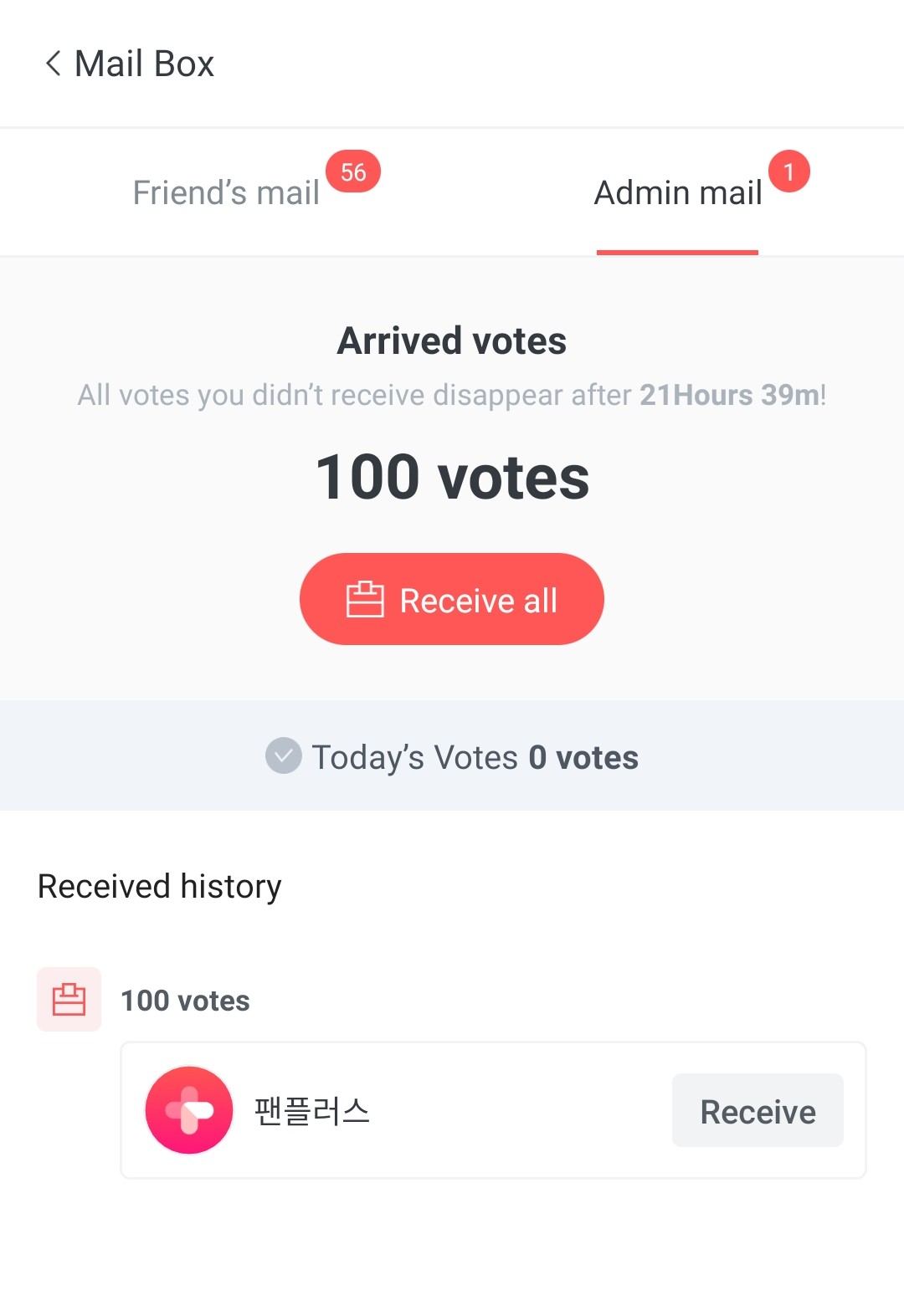
Task: Receive 100 votes from 팬플러스
Action: click(x=758, y=1111)
